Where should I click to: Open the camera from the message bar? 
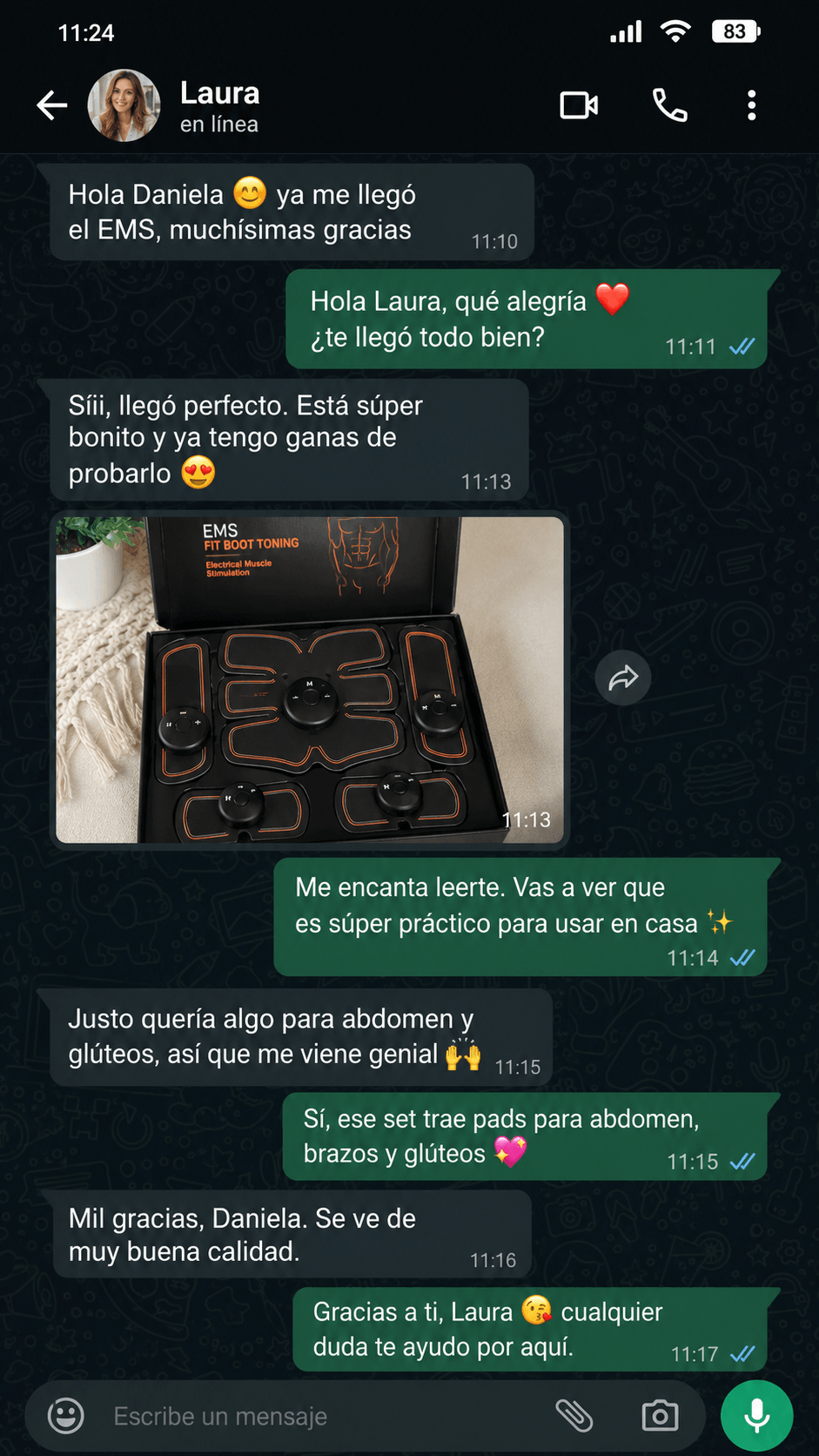(660, 1416)
